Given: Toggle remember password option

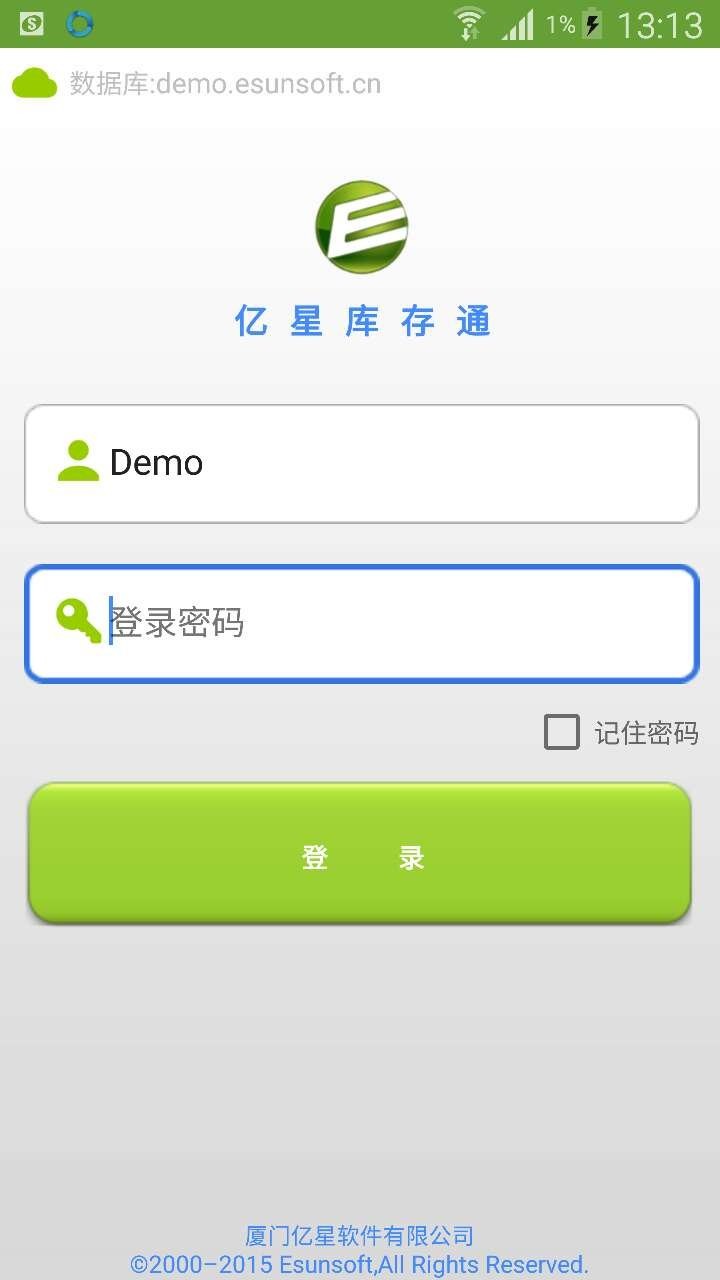Looking at the screenshot, I should 562,732.
